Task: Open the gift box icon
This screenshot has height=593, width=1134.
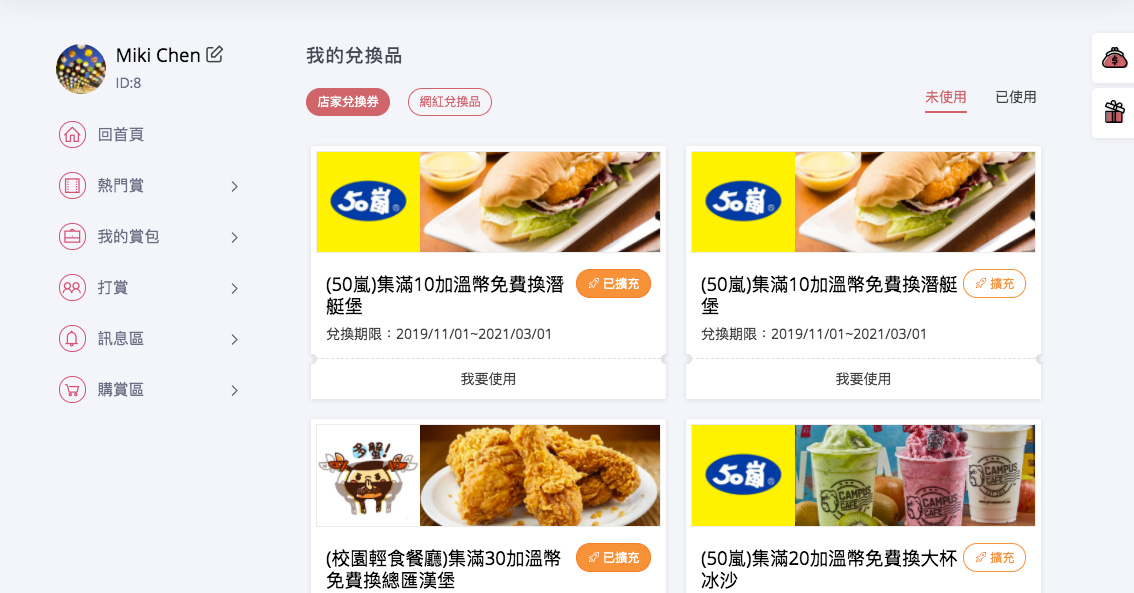Action: (x=1114, y=112)
